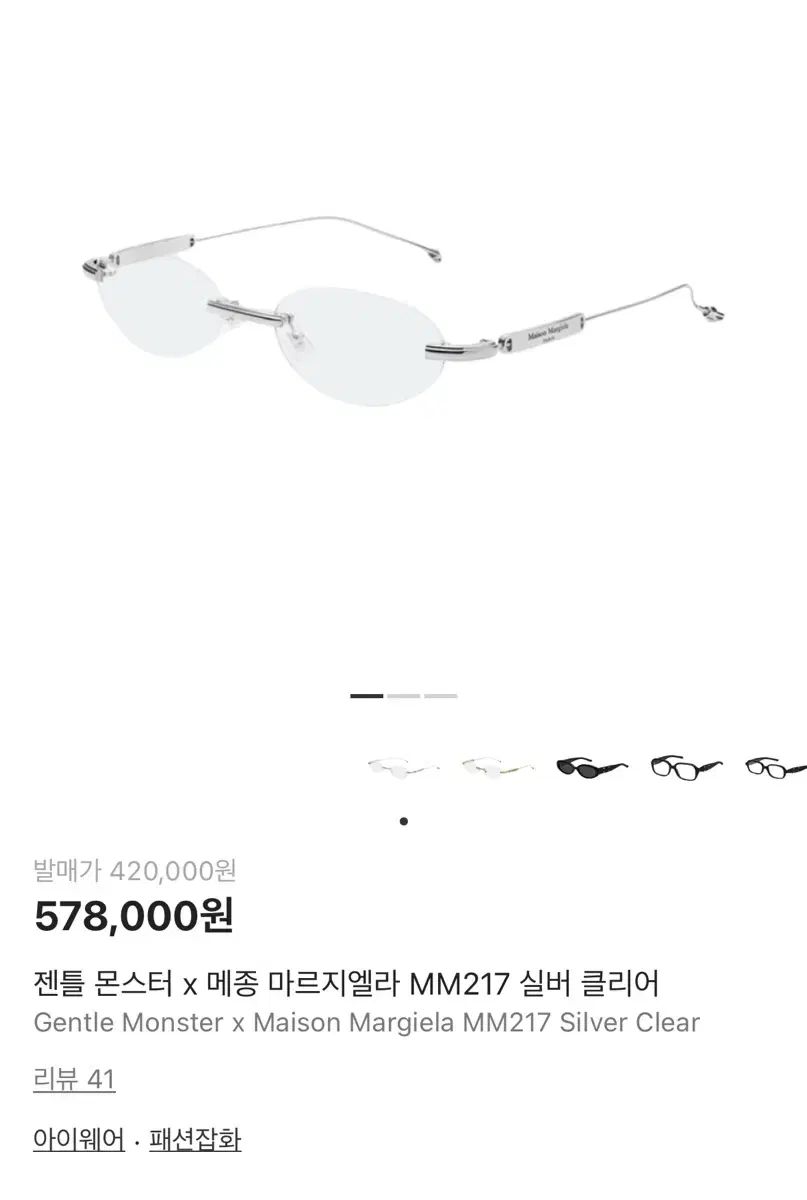Select the gold-frame glasses variant thumbnail

tap(497, 768)
